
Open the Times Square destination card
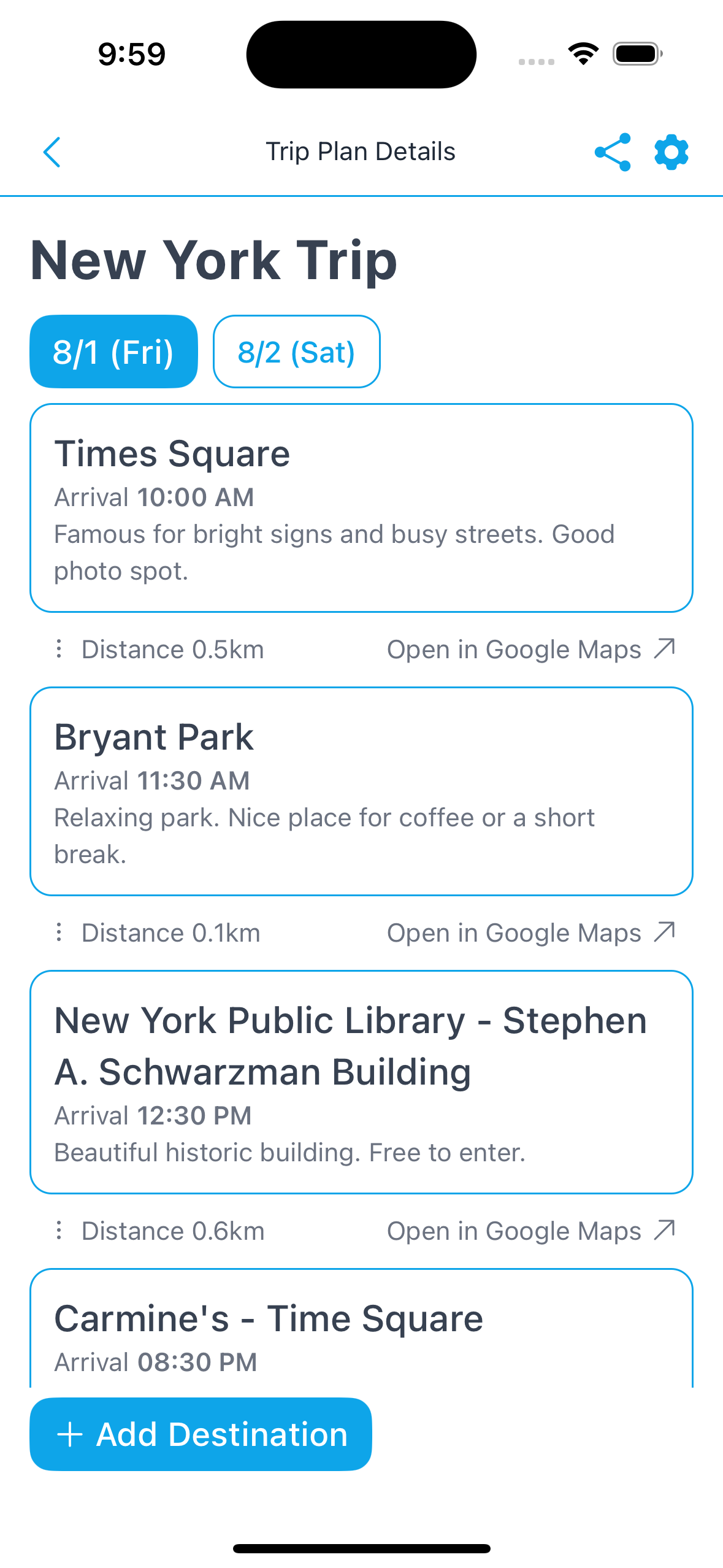pos(361,507)
